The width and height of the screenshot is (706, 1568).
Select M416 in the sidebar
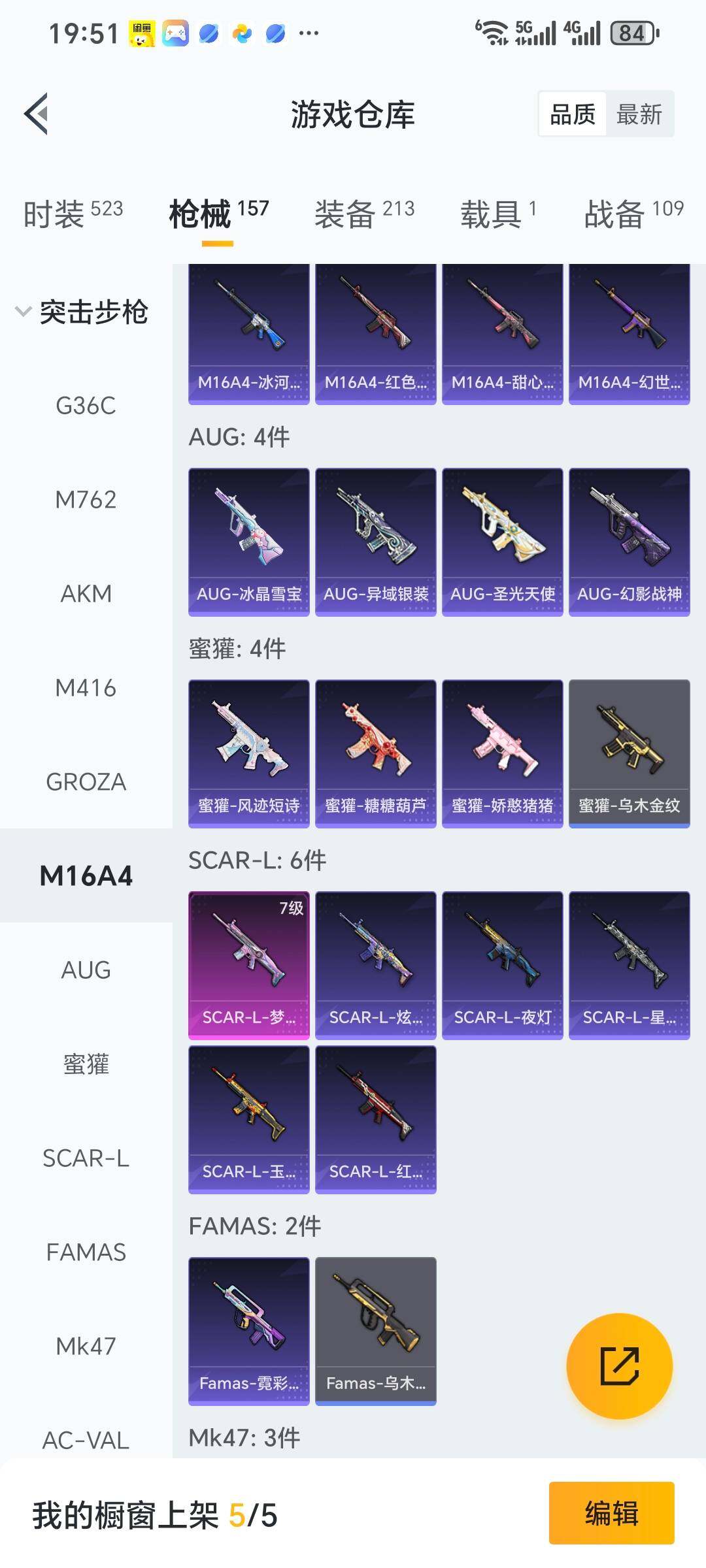pos(86,688)
